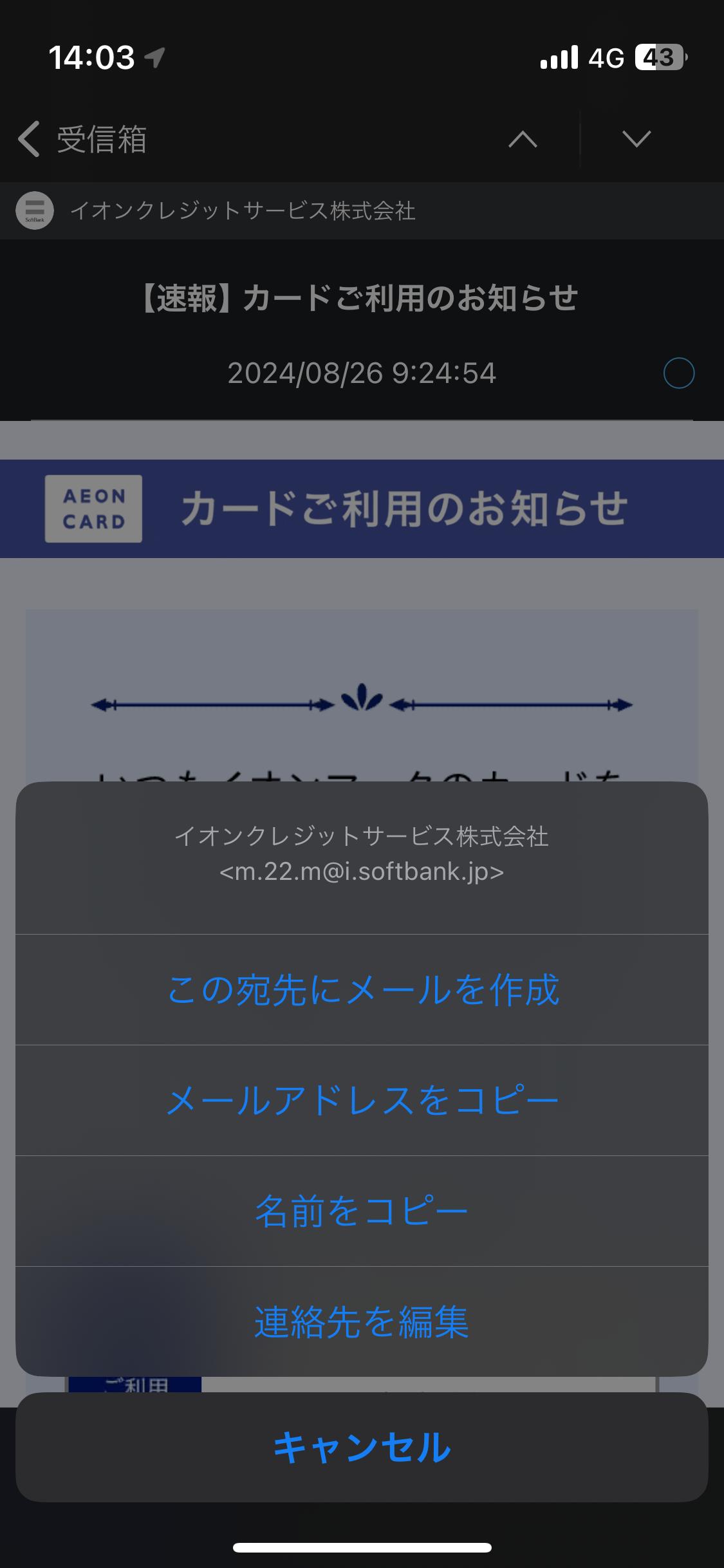Choose メールアドレスをコピー option
This screenshot has height=1568, width=724.
pyautogui.click(x=362, y=1100)
